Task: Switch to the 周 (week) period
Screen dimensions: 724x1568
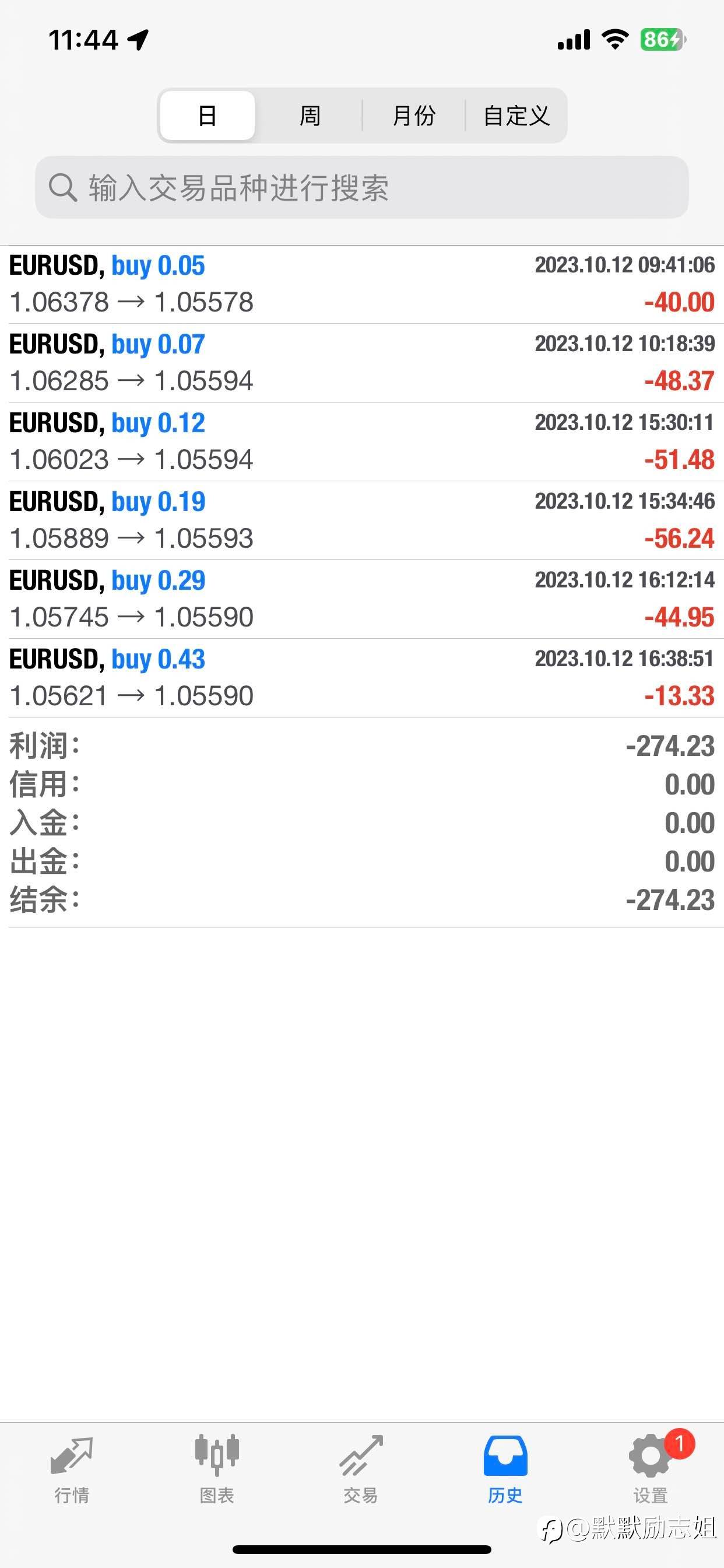Action: (x=310, y=116)
